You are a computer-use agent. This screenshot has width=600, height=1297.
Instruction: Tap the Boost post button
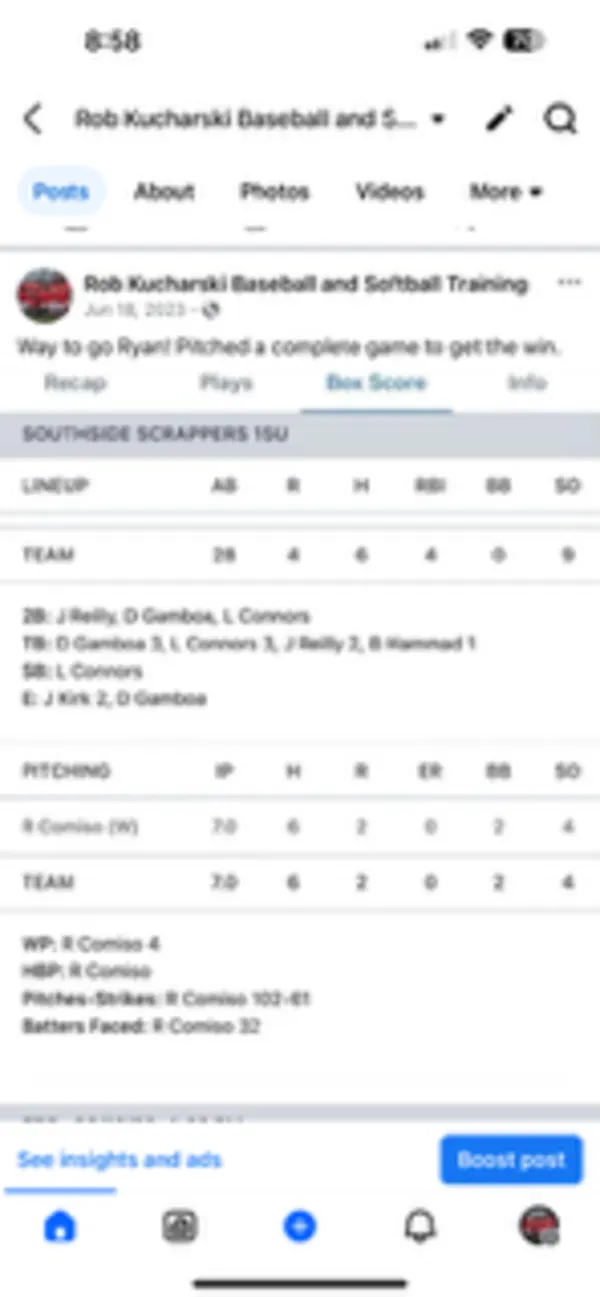(x=511, y=1160)
